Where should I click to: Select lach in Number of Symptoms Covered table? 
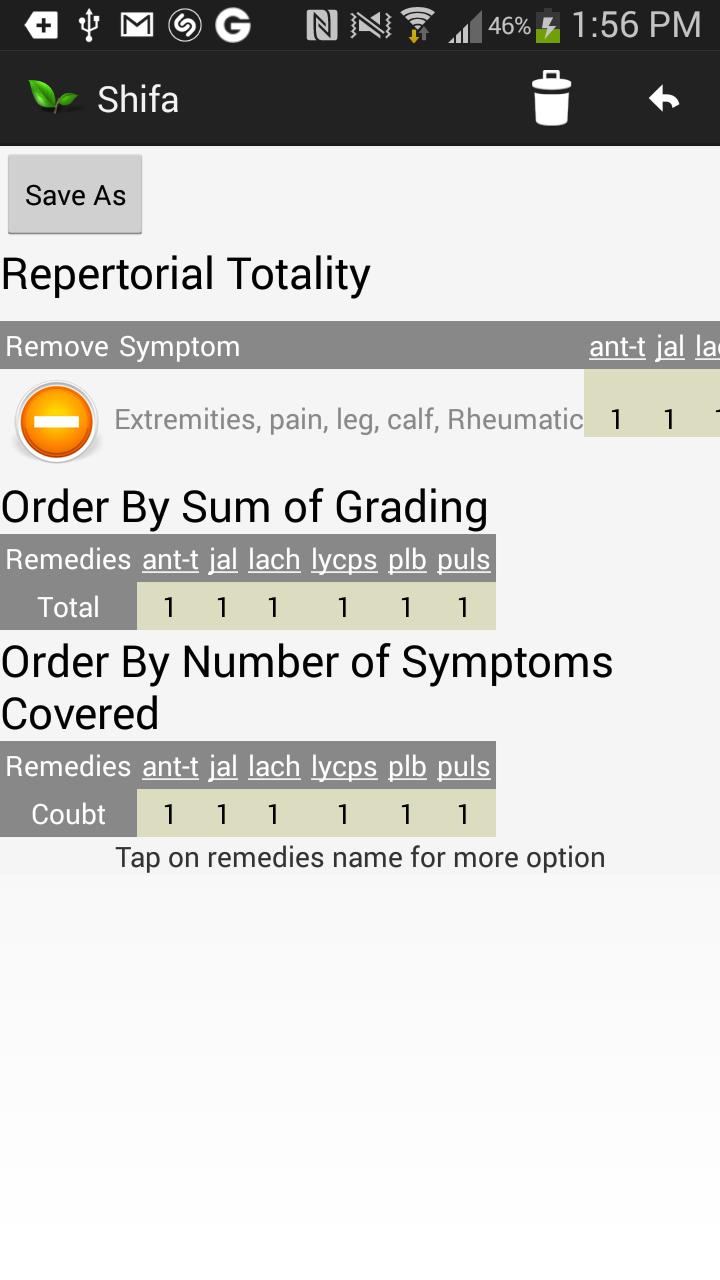click(274, 767)
